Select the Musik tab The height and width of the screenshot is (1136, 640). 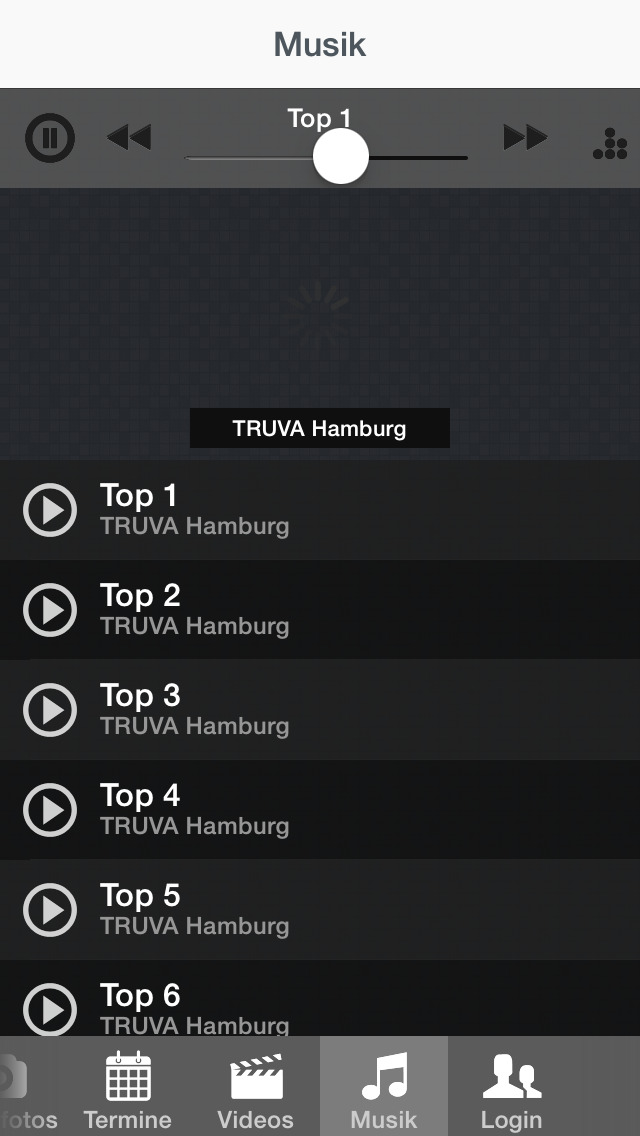(383, 1086)
